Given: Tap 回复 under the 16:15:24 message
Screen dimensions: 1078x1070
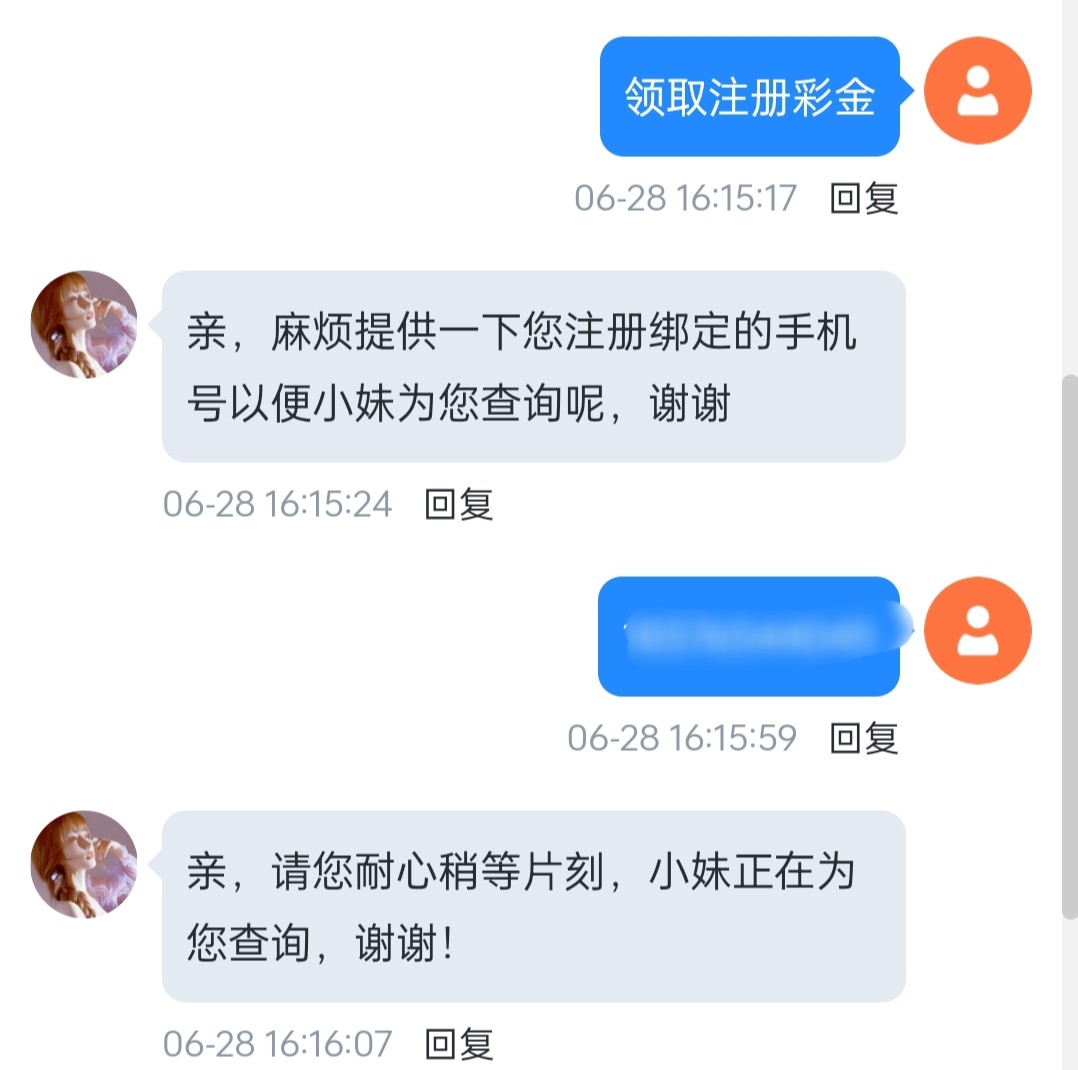Looking at the screenshot, I should (459, 504).
